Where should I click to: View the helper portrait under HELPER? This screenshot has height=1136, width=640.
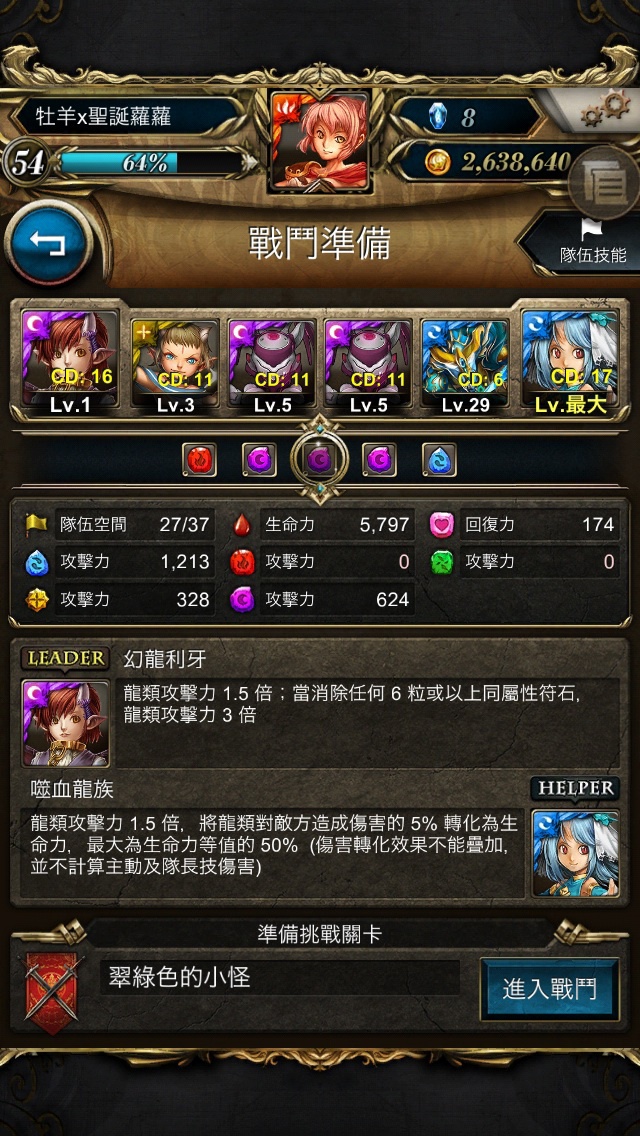click(x=575, y=853)
